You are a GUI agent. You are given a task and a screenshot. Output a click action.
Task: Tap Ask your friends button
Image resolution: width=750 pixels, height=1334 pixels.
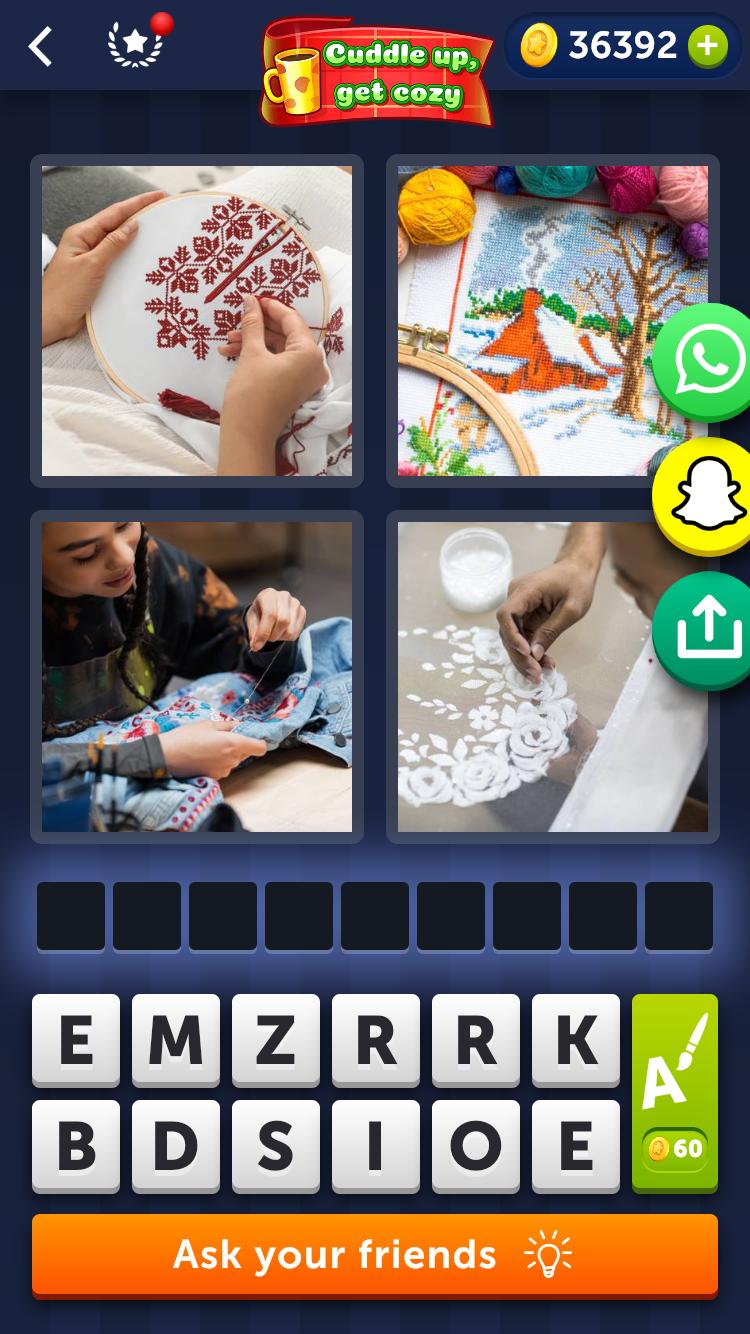[x=375, y=1255]
